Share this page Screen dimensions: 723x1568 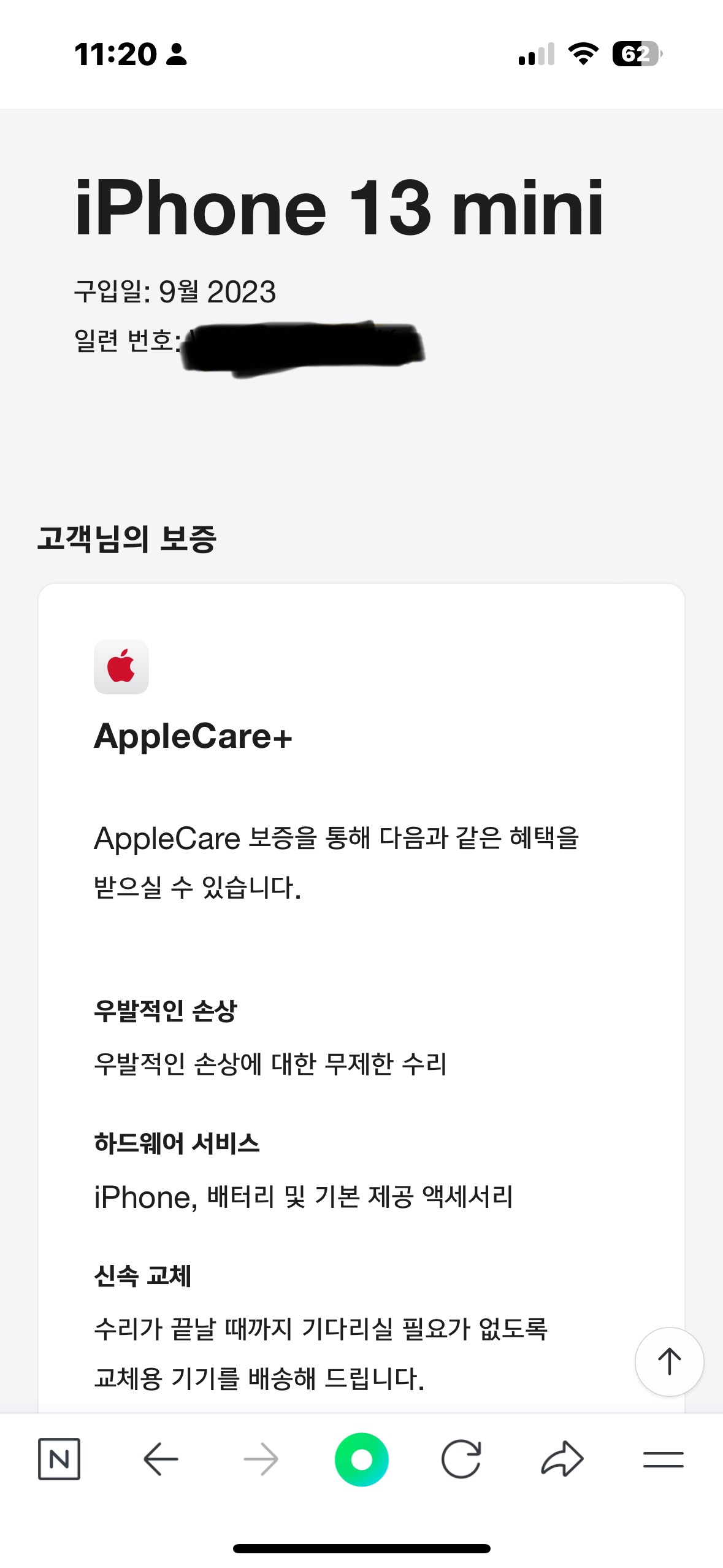point(562,1459)
